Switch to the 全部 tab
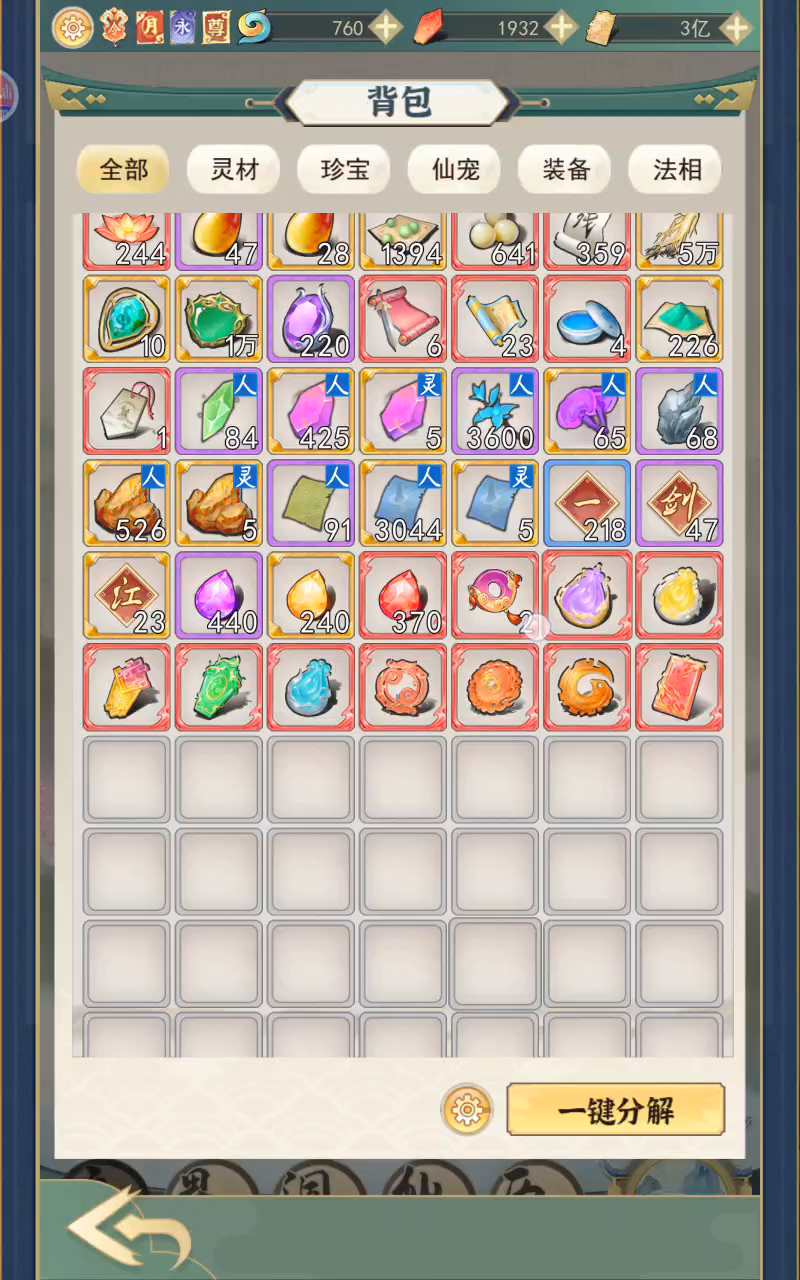Screen dimensions: 800x1280 tap(123, 170)
